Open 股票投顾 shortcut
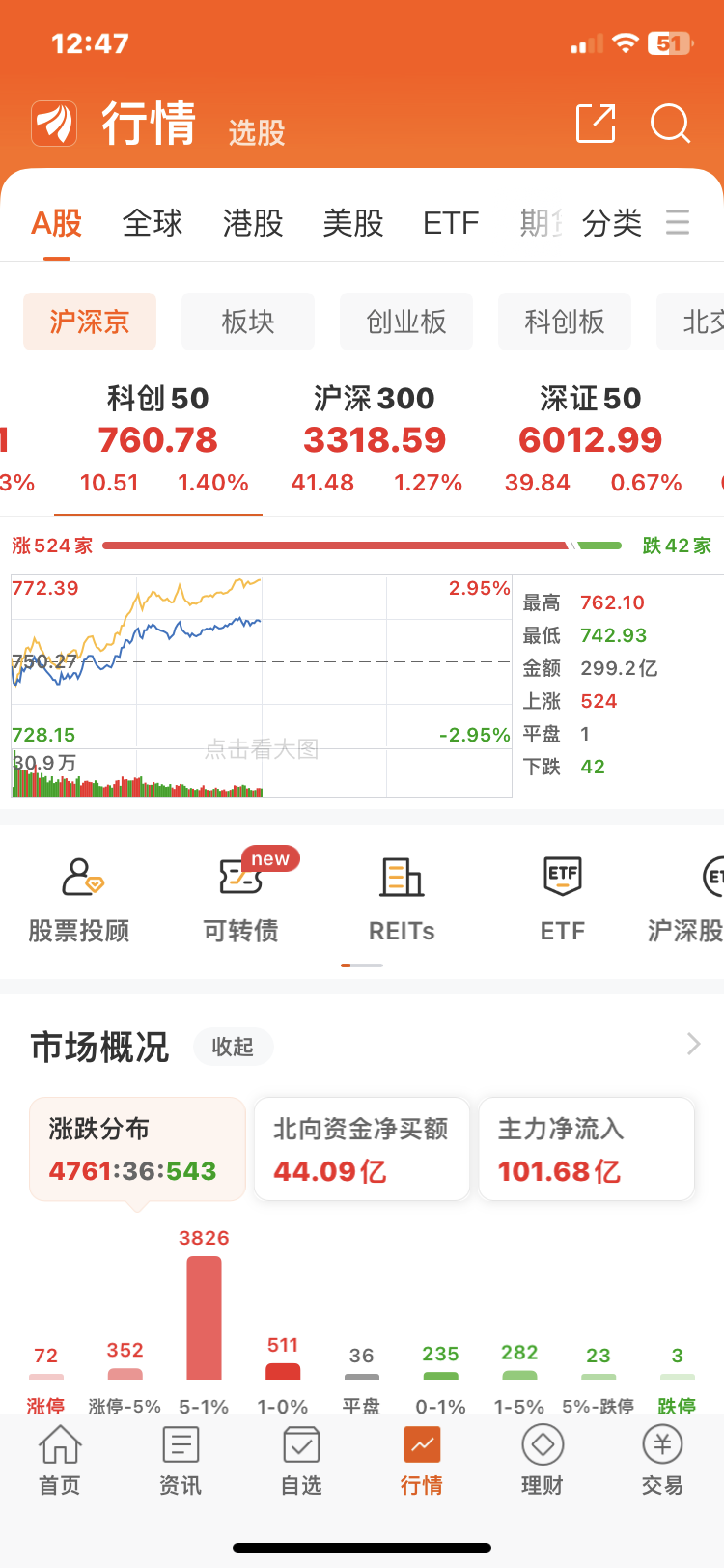 pyautogui.click(x=79, y=900)
